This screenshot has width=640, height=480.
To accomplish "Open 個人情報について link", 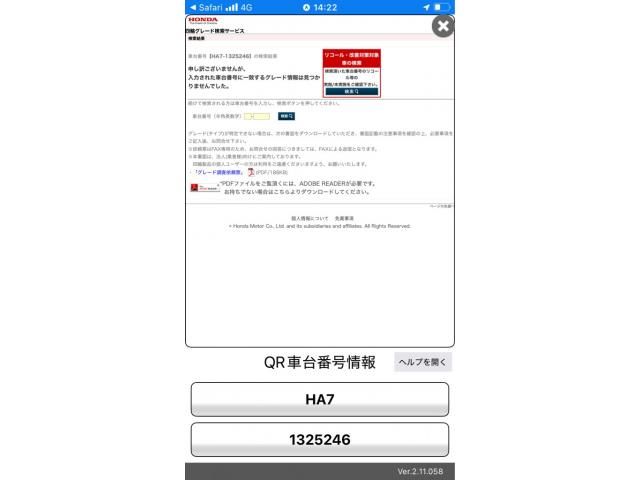I will (308, 217).
